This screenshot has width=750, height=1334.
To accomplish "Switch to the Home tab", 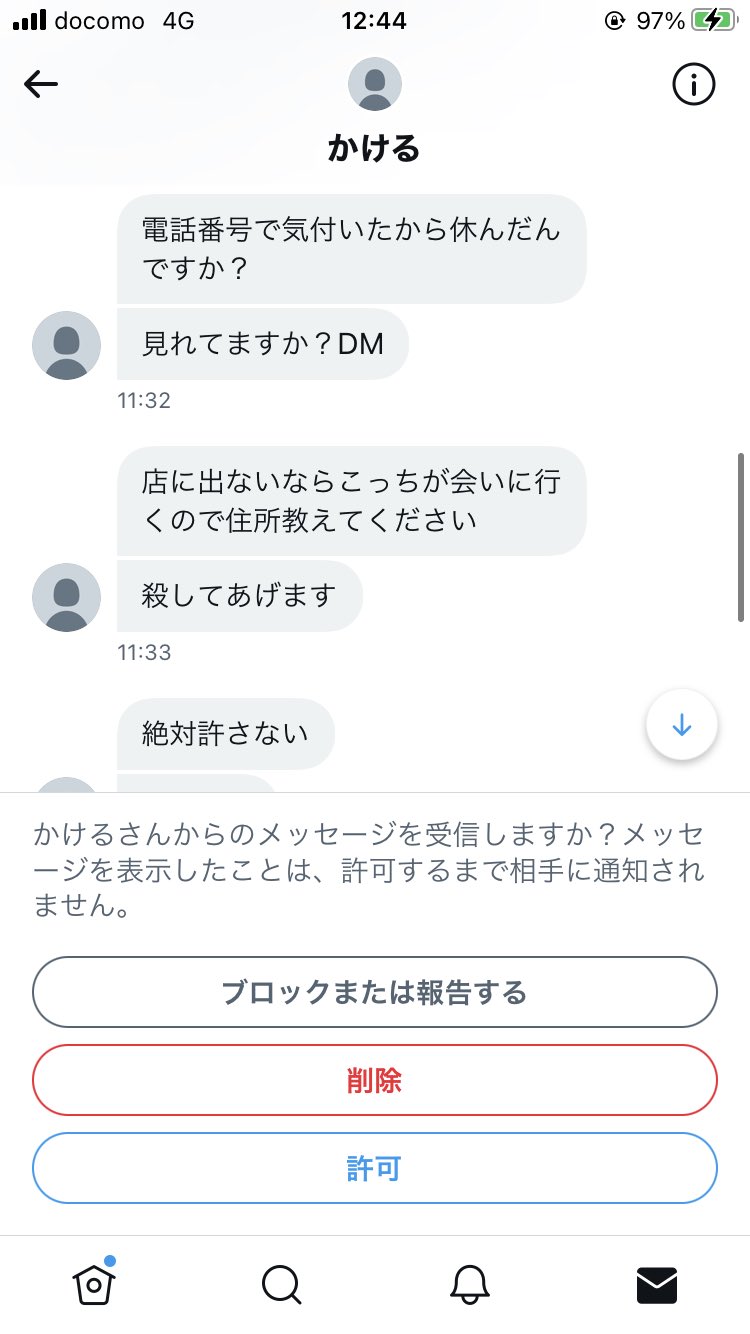I will pos(94,1284).
